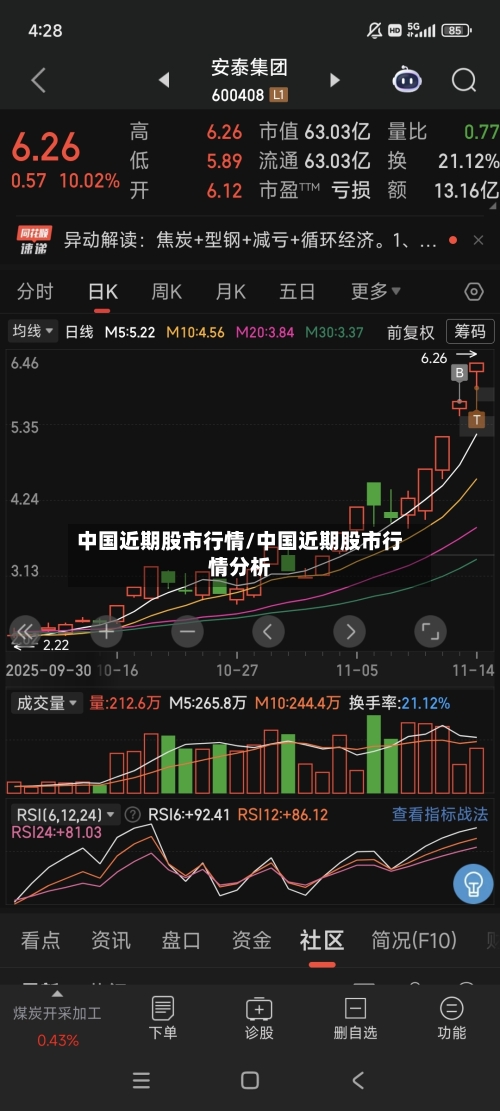Viewport: 500px width, 1111px height.
Task: Open 下单 to place an order
Action: tap(163, 1018)
